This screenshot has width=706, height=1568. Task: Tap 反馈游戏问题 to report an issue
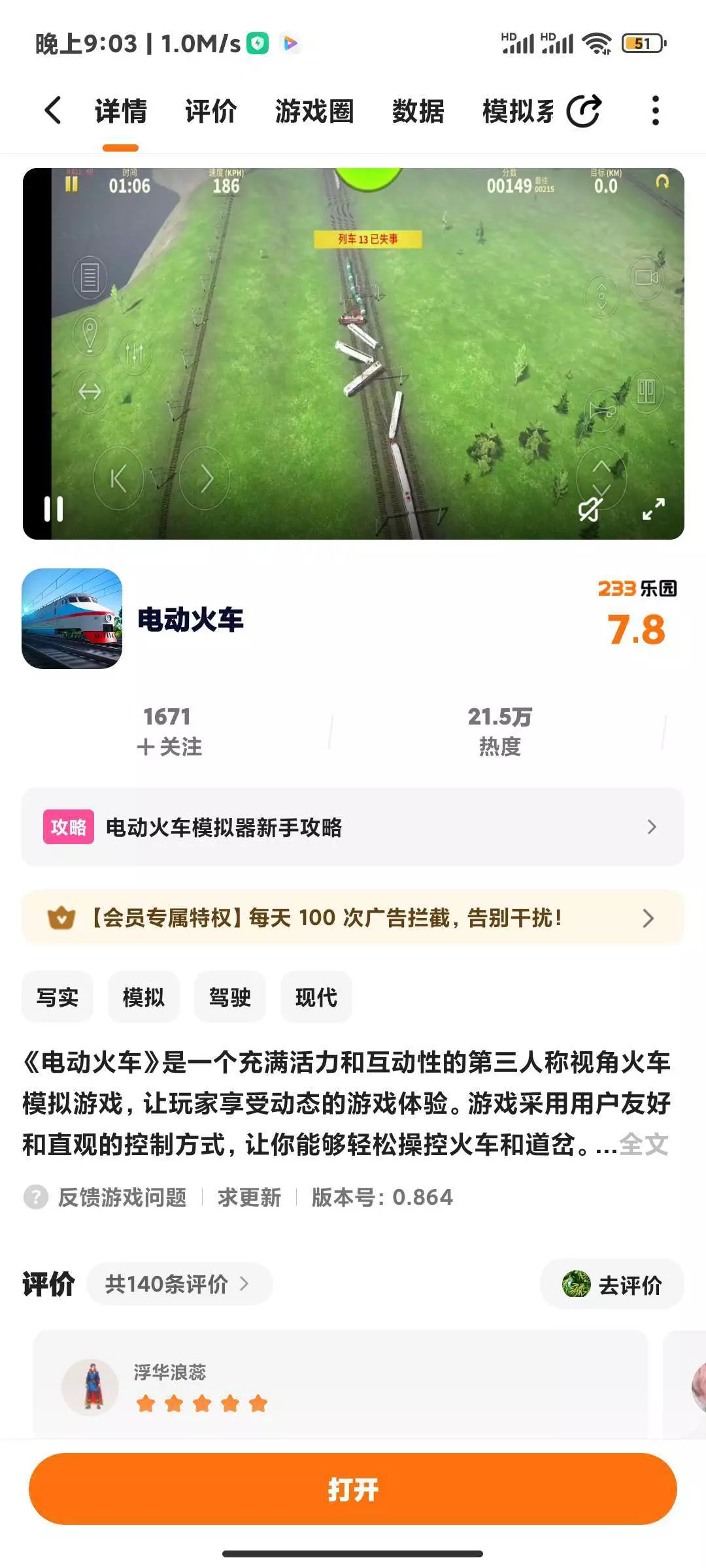(x=122, y=1197)
